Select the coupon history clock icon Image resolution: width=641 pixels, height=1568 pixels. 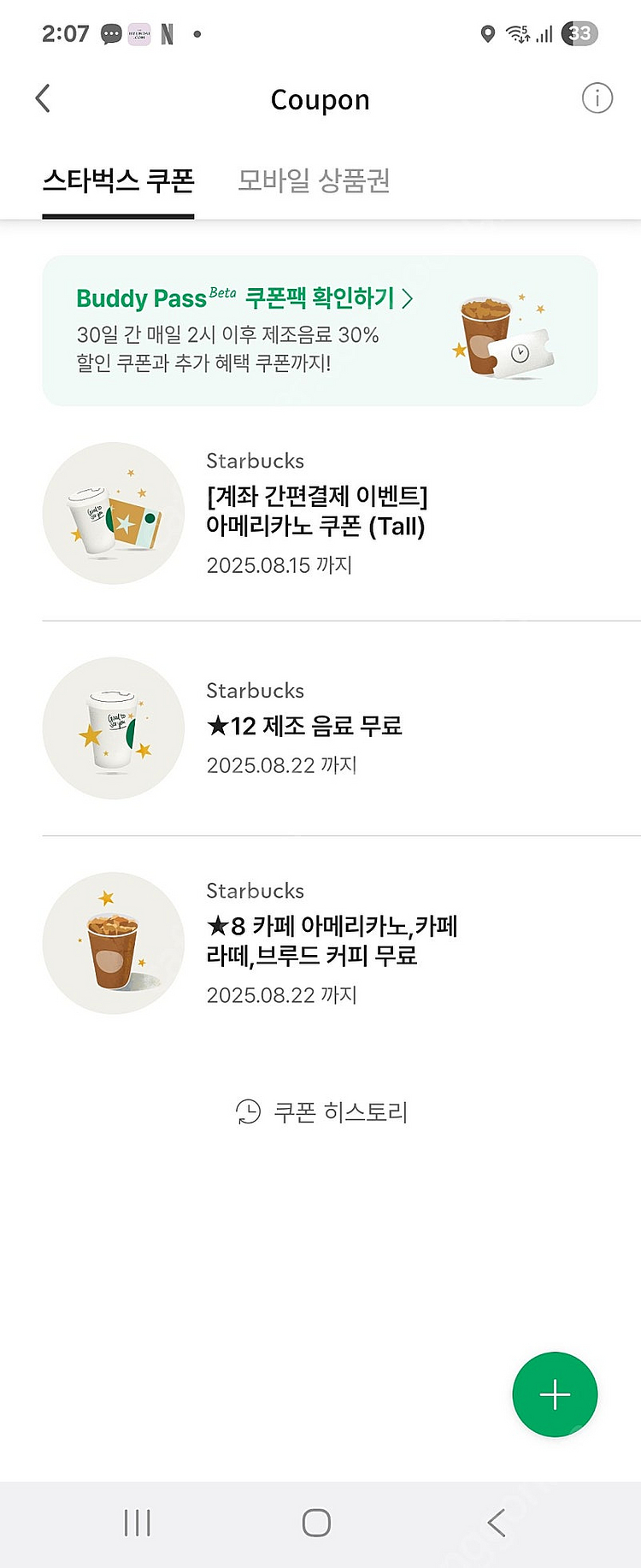pyautogui.click(x=248, y=1112)
